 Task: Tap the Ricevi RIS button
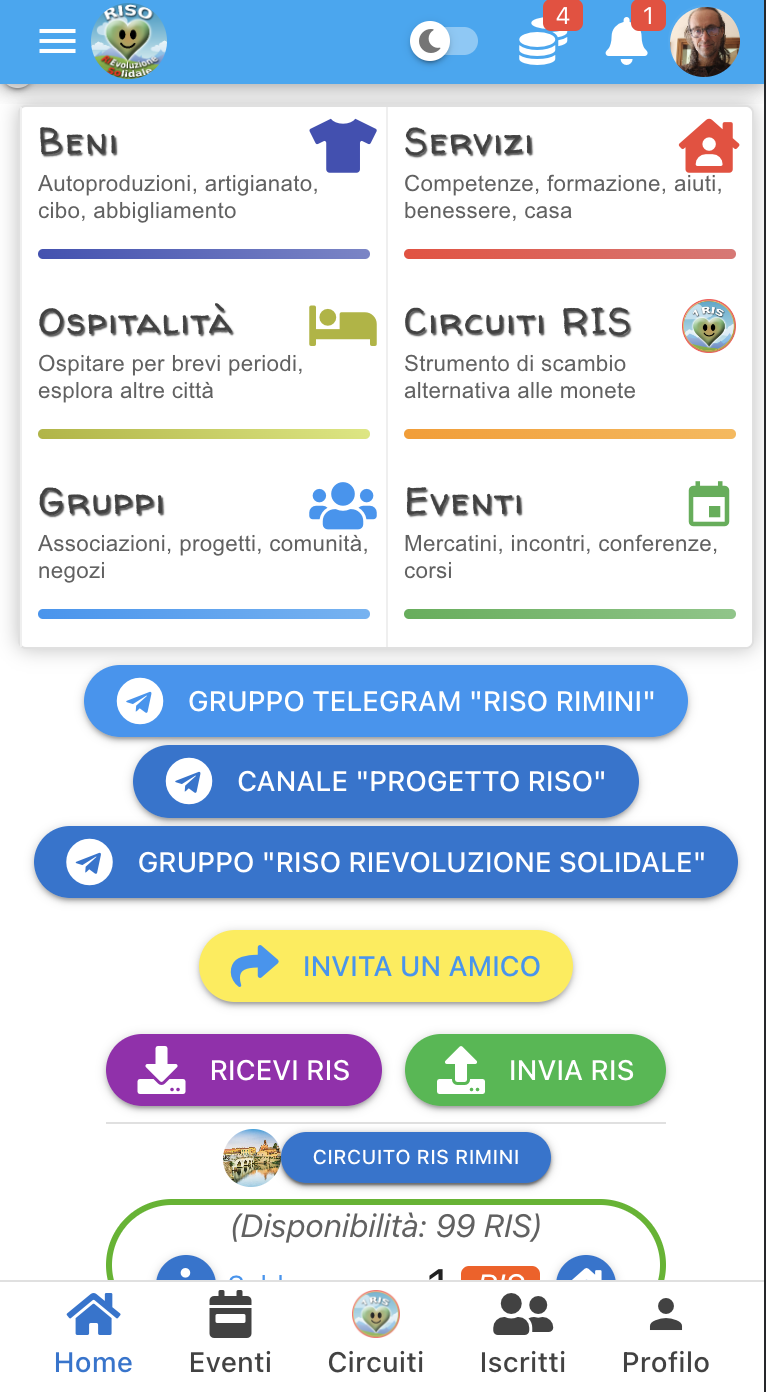pyautogui.click(x=244, y=1070)
